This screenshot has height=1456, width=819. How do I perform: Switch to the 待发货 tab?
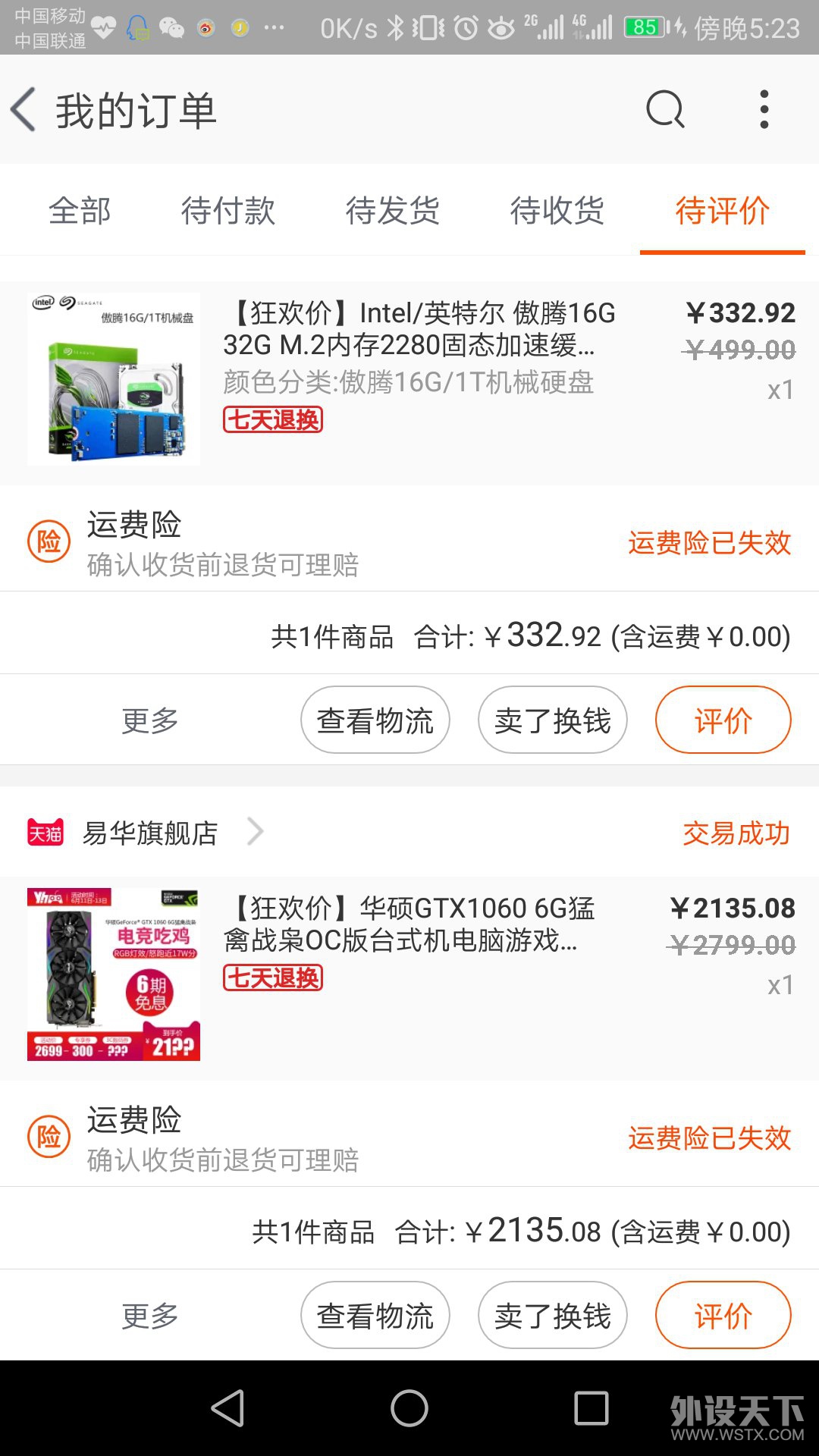[x=392, y=211]
